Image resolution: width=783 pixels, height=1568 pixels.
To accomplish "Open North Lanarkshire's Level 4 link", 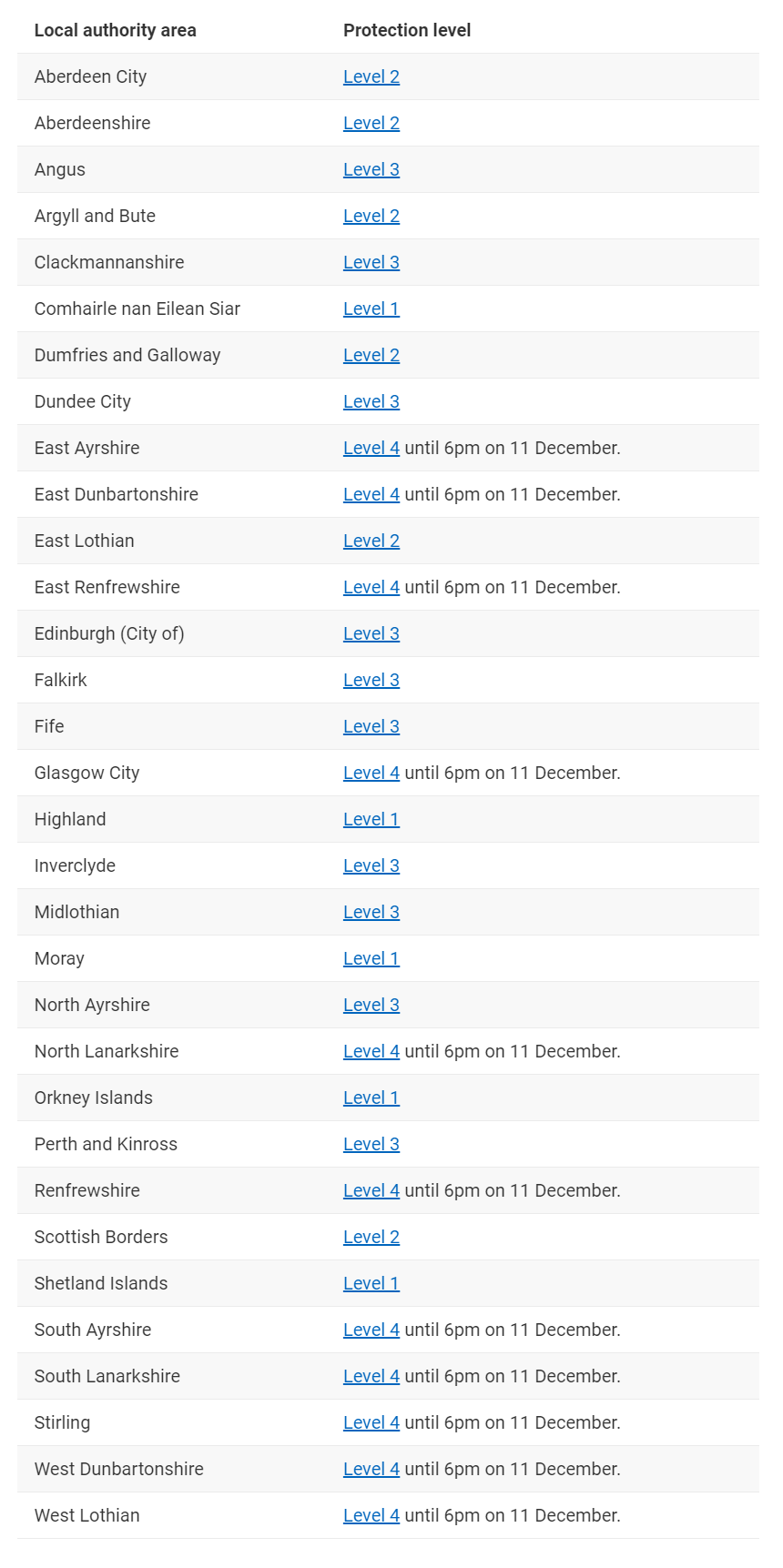I will point(371,1052).
